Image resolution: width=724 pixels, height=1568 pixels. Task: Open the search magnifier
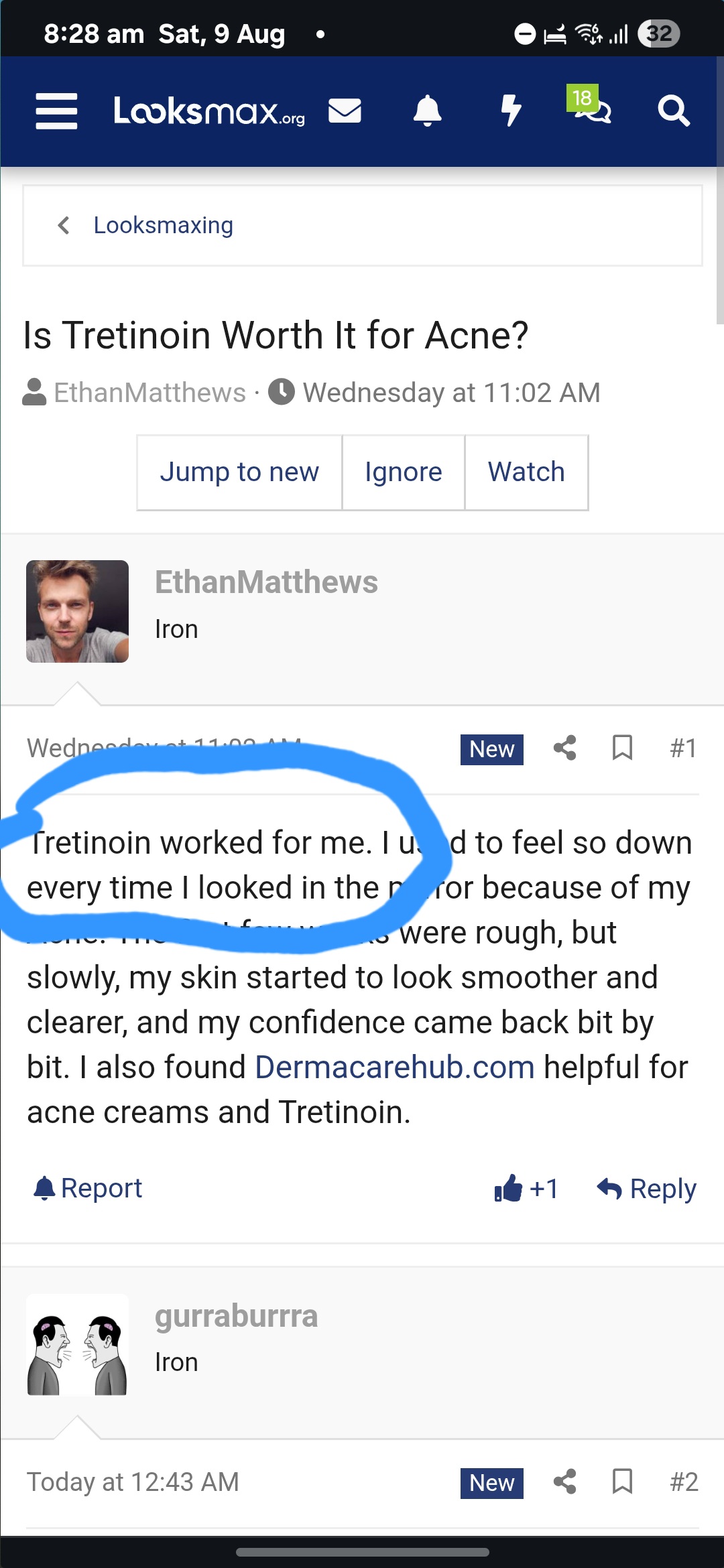tap(673, 111)
